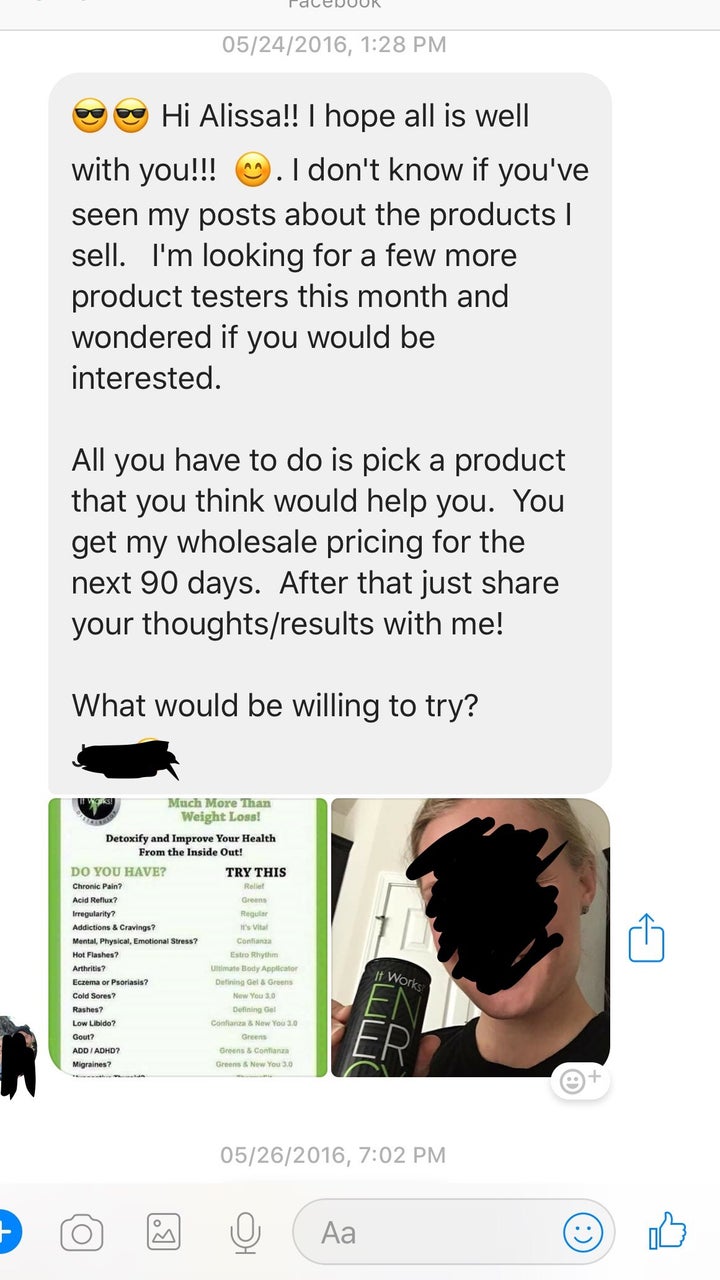720x1280 pixels.
Task: Share the received photos
Action: [647, 938]
